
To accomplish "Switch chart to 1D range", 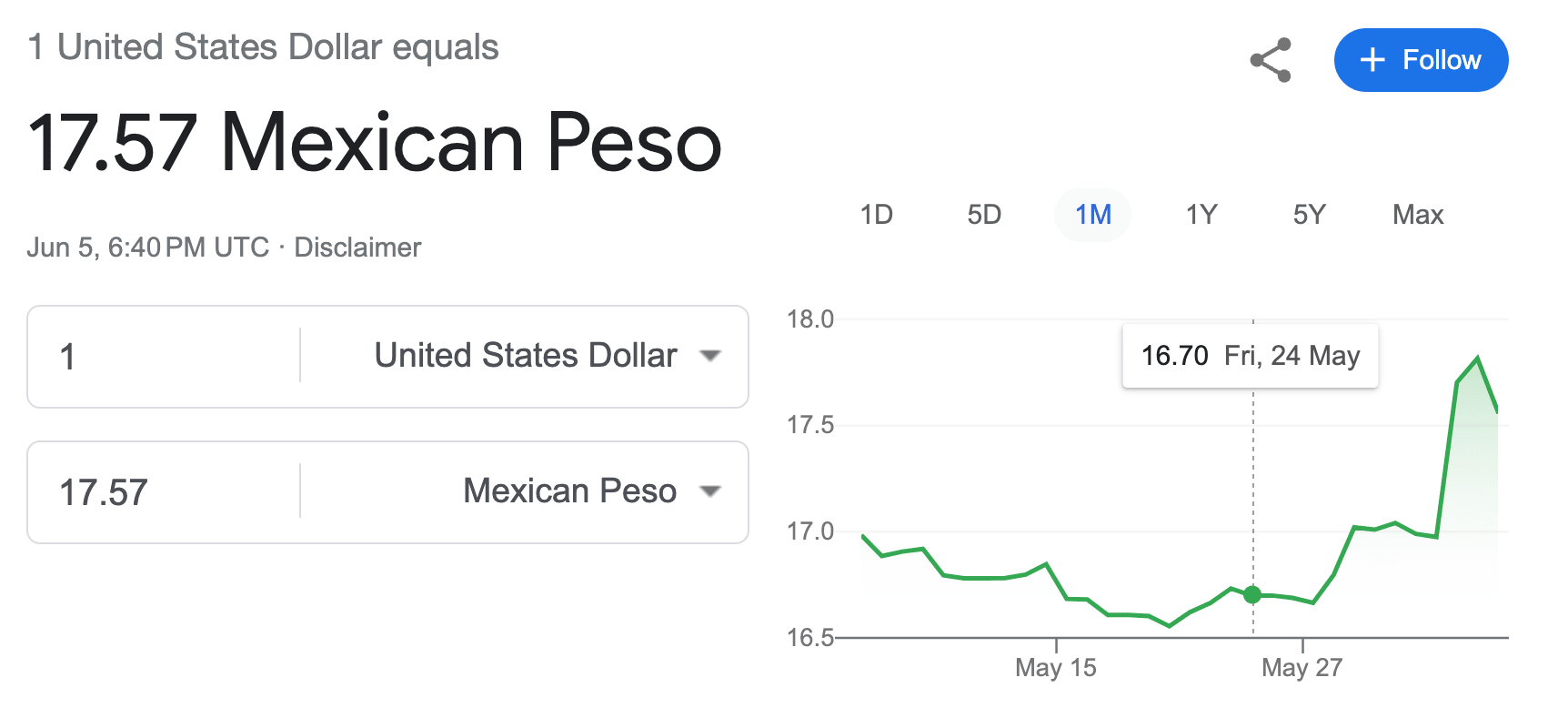I will (877, 215).
